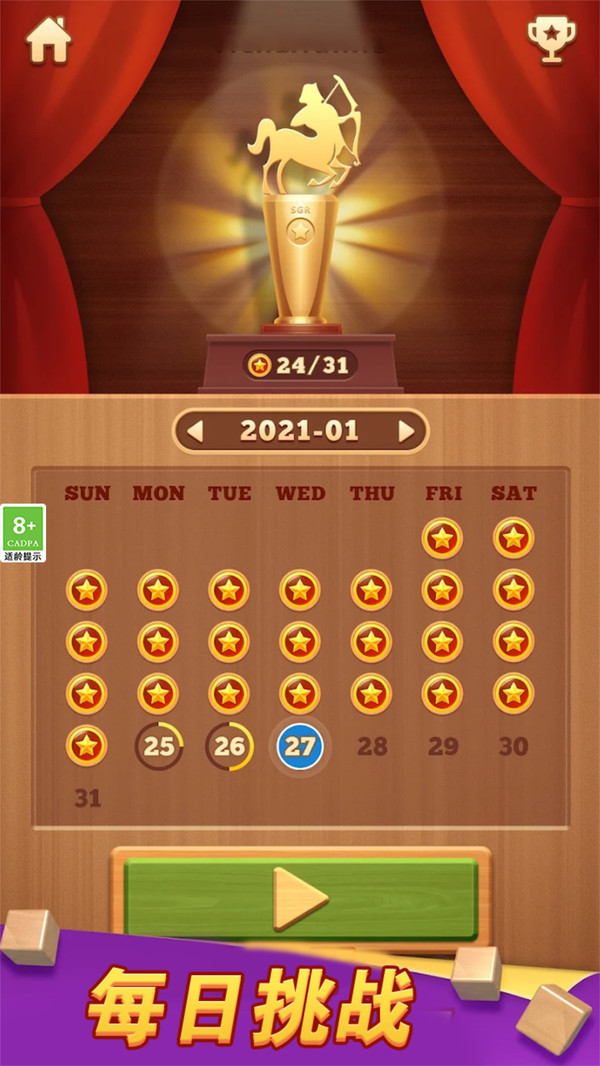Open the trophy collection

pos(551,39)
